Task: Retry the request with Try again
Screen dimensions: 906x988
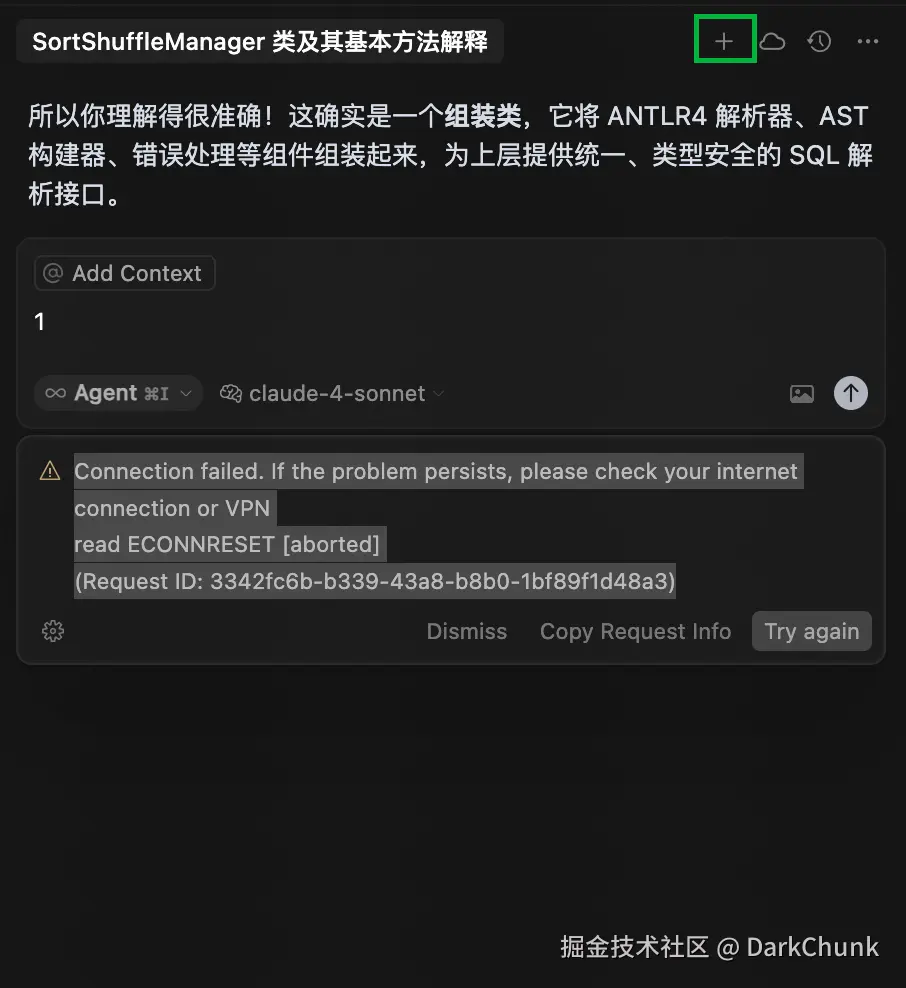Action: pos(811,631)
